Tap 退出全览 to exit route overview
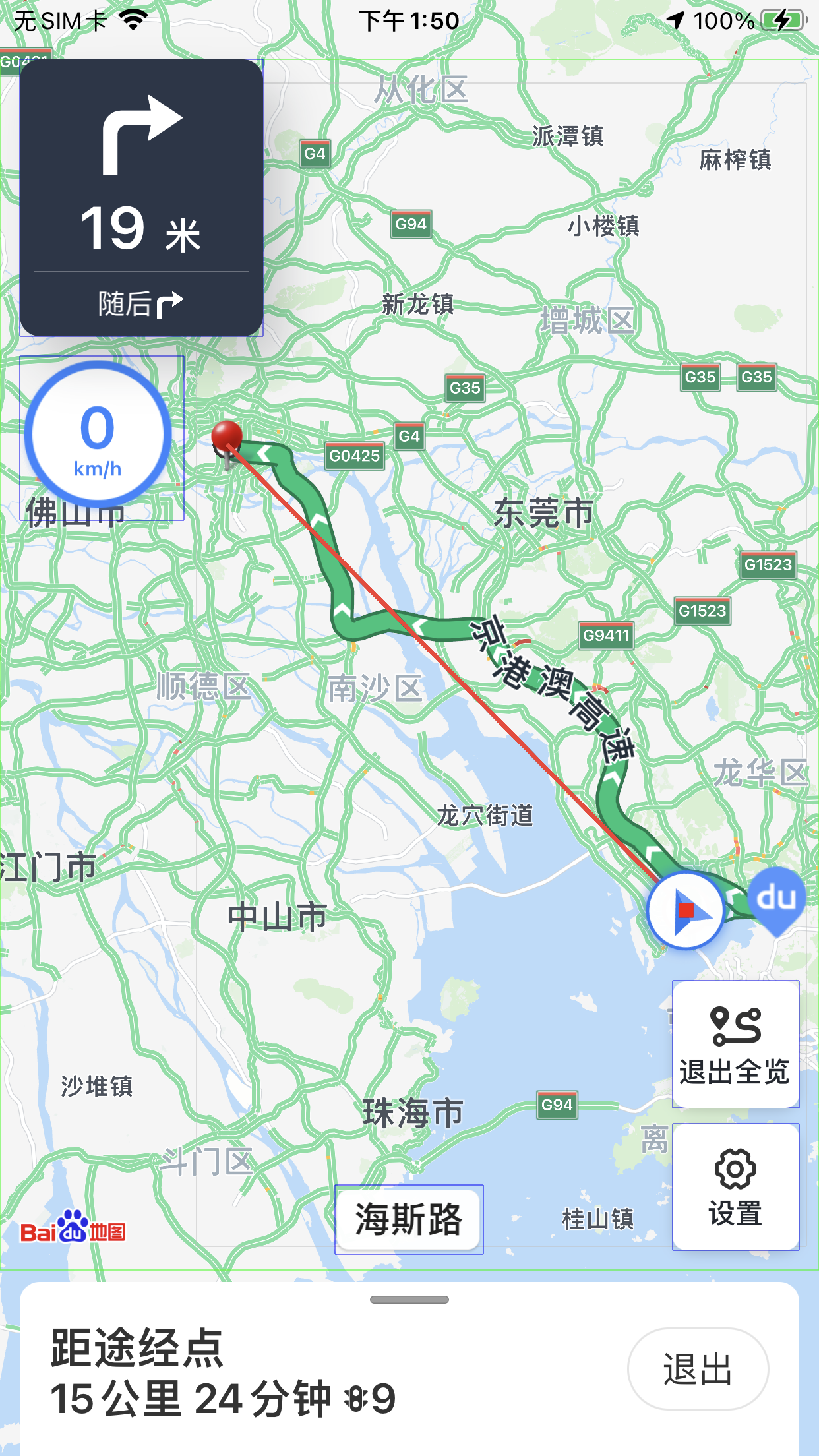This screenshot has height=1456, width=819. 735,1045
